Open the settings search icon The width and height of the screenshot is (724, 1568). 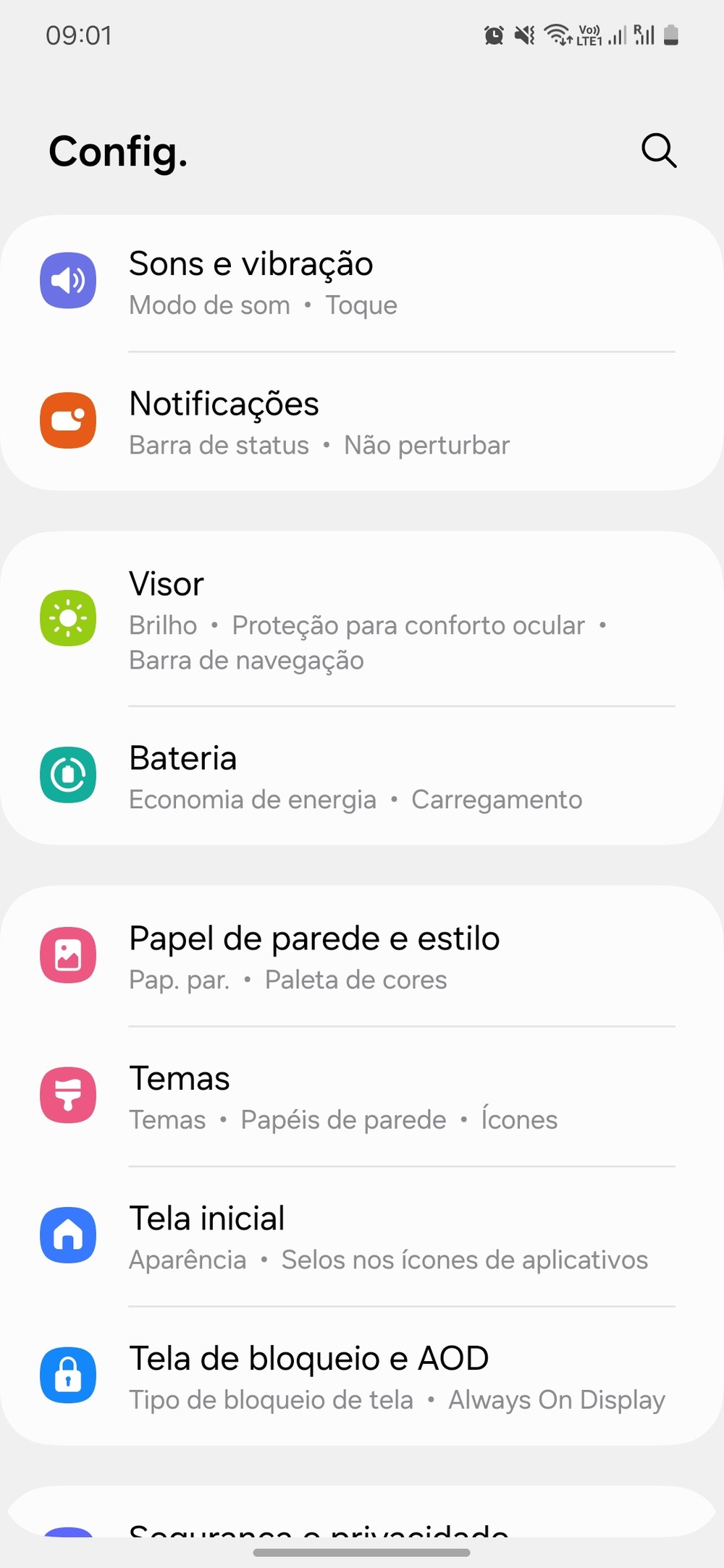(659, 151)
